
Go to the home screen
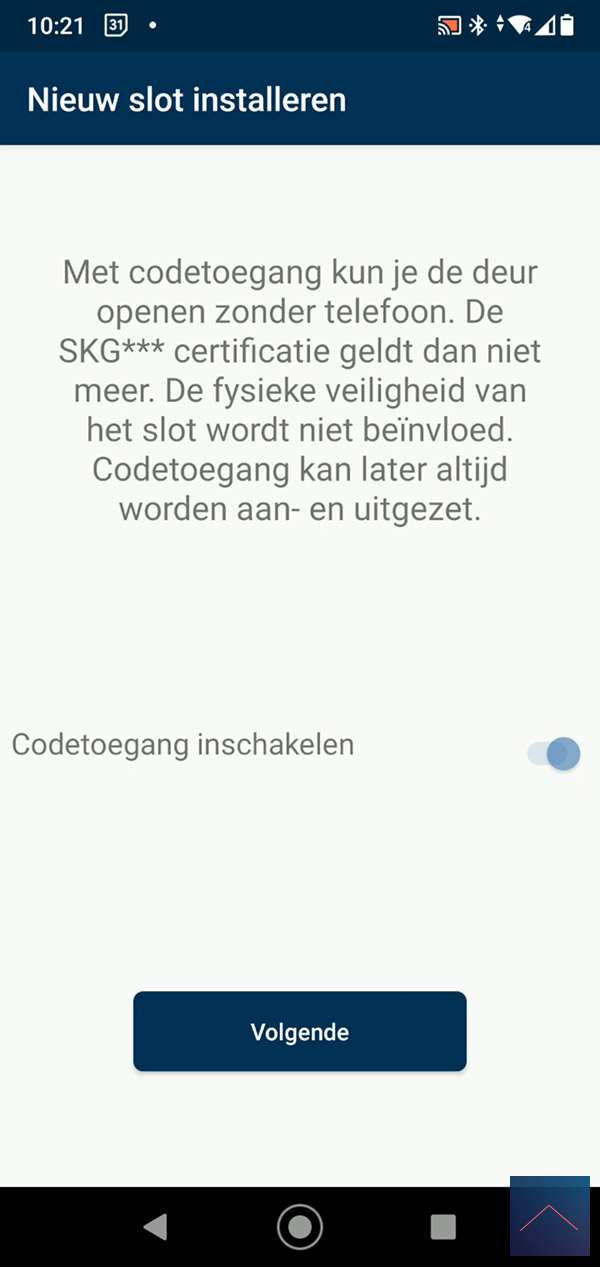300,1227
